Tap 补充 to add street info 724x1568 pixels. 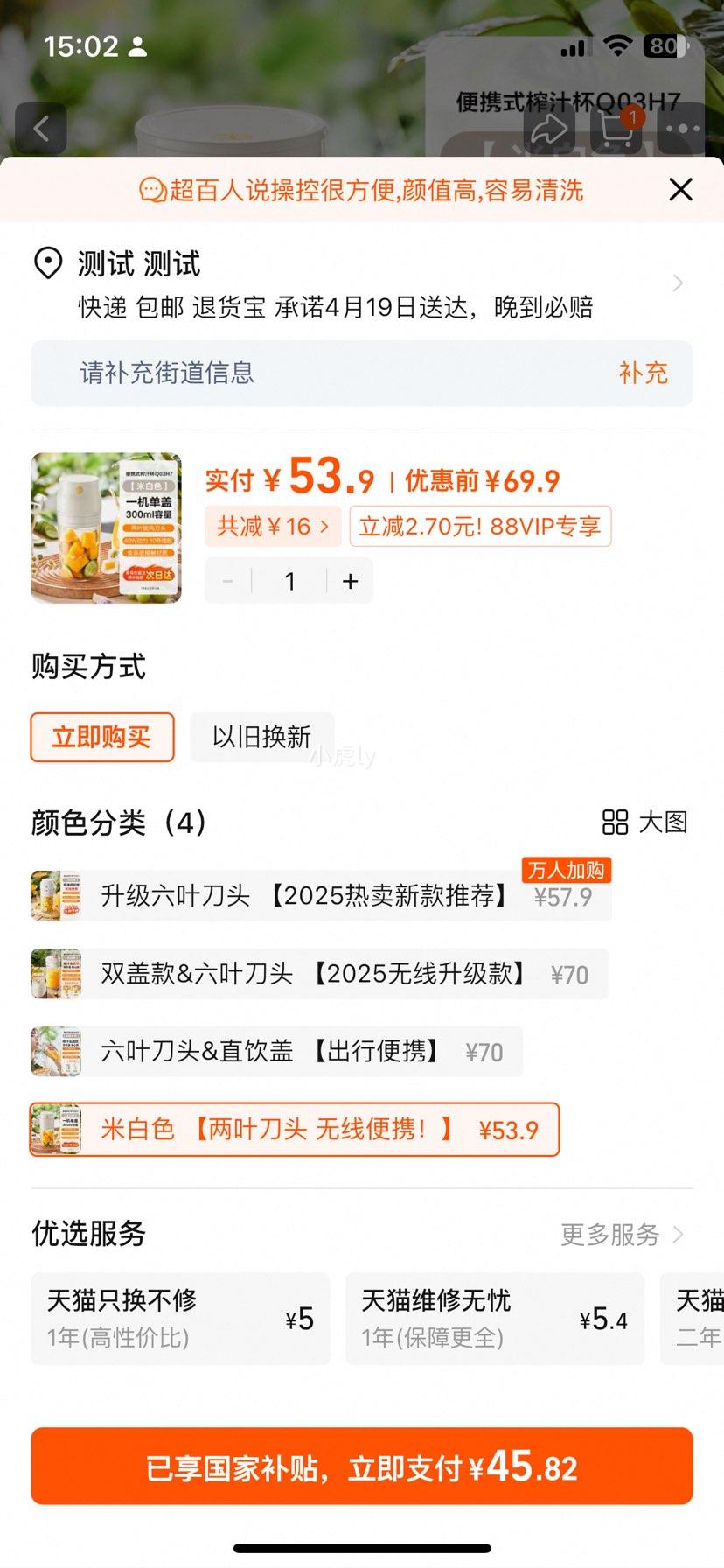643,374
